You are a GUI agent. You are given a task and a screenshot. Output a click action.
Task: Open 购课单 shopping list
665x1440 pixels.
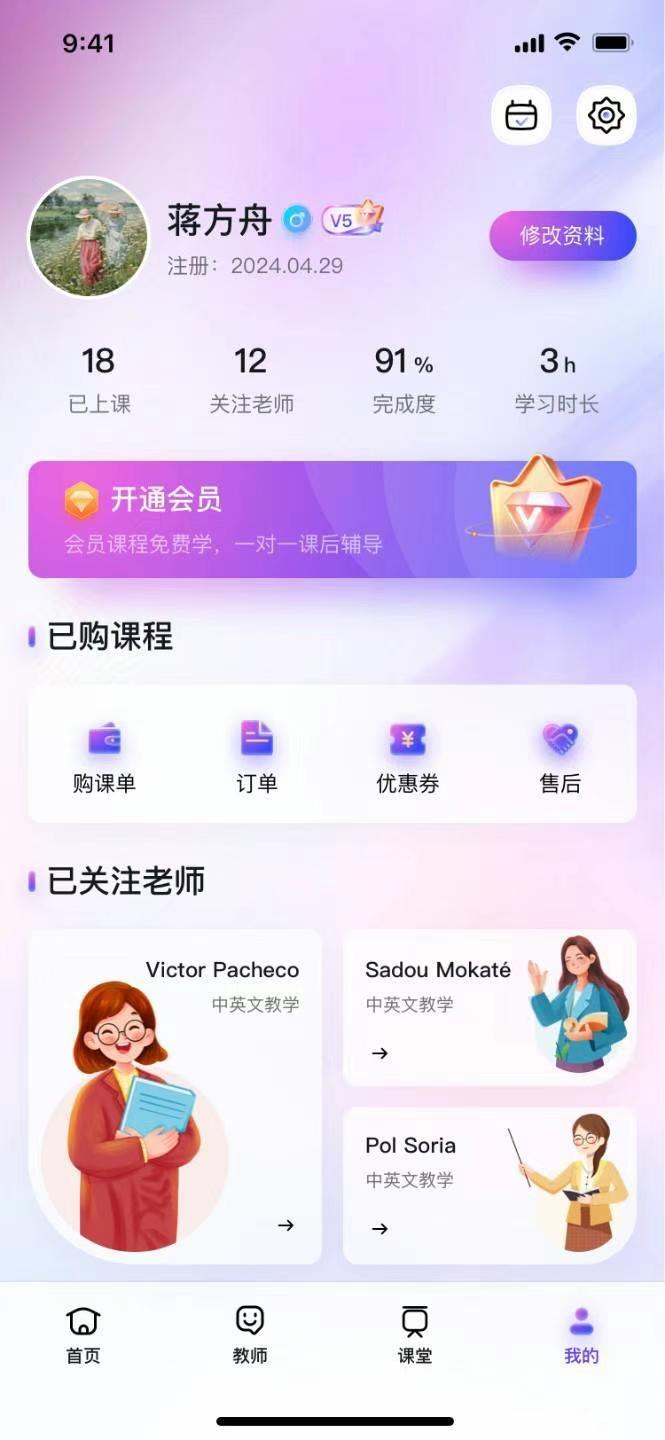point(104,755)
